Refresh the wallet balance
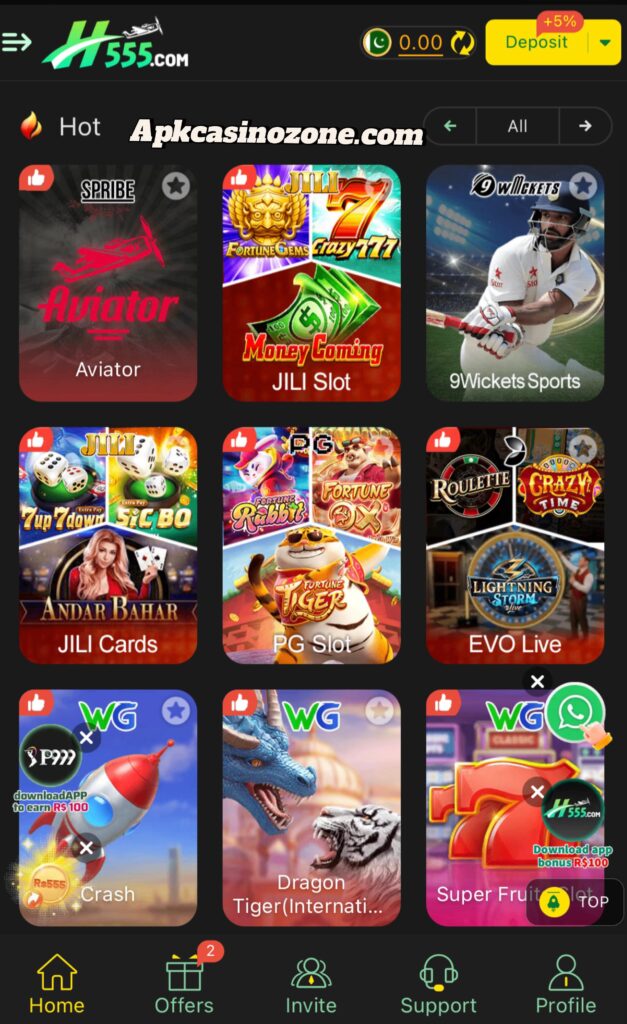627x1024 pixels. click(x=461, y=42)
